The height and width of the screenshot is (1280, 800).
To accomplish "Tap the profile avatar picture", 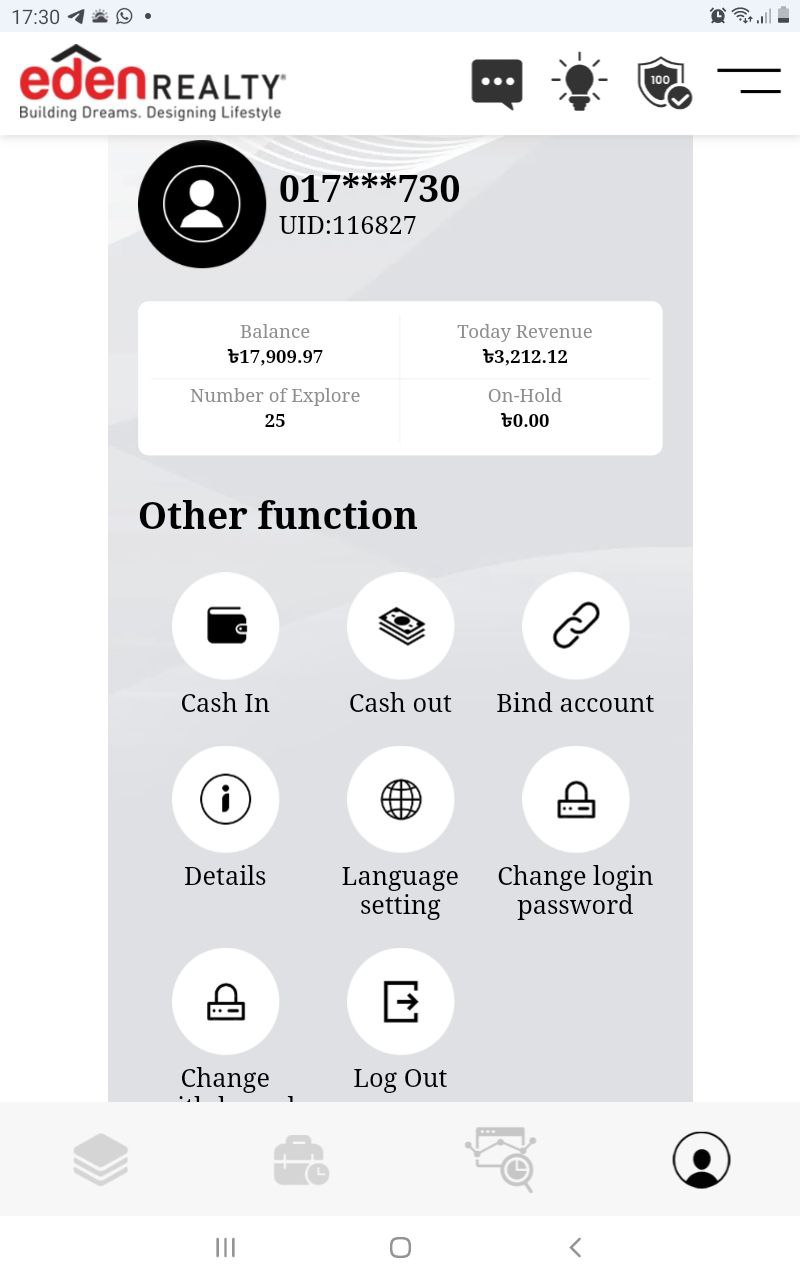I will click(x=202, y=204).
